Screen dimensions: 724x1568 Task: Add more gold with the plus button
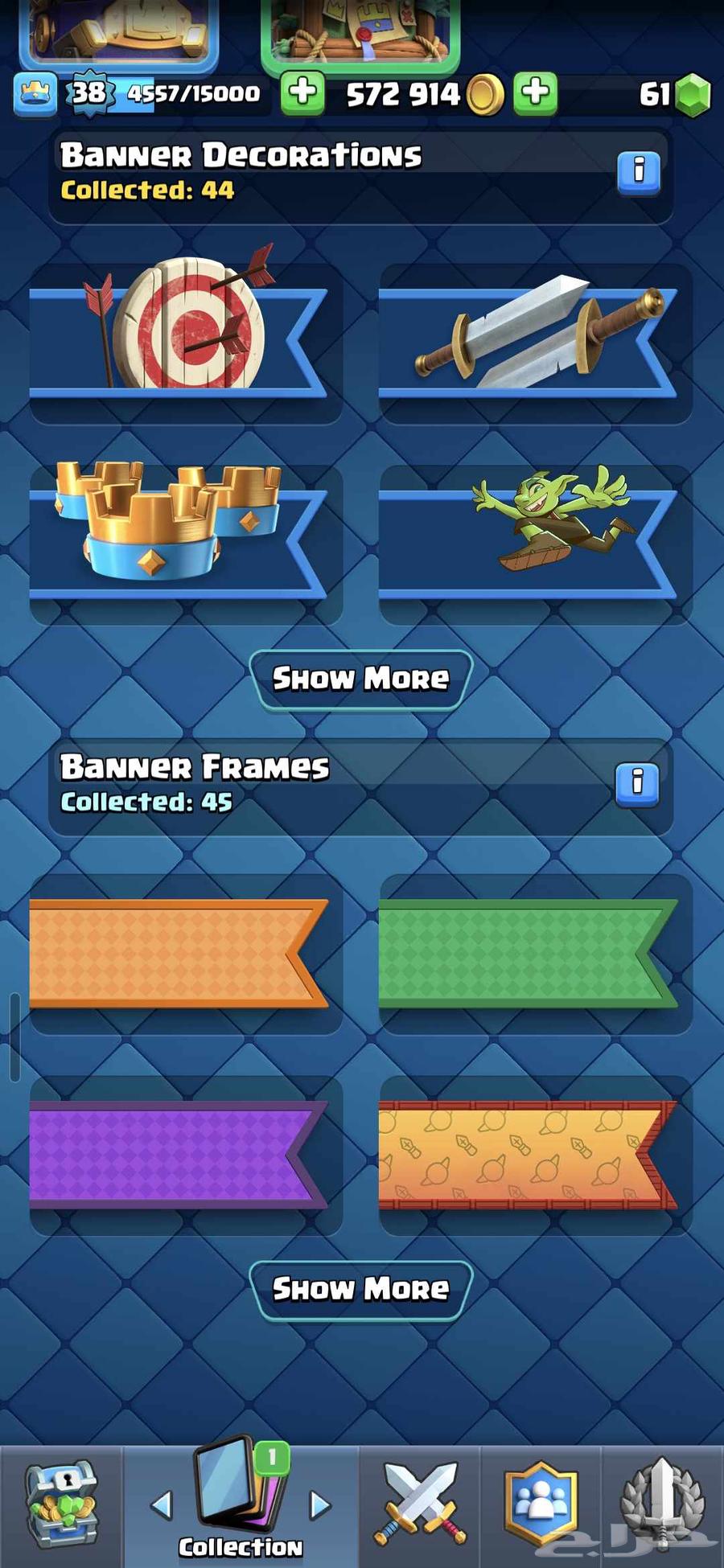coord(535,93)
